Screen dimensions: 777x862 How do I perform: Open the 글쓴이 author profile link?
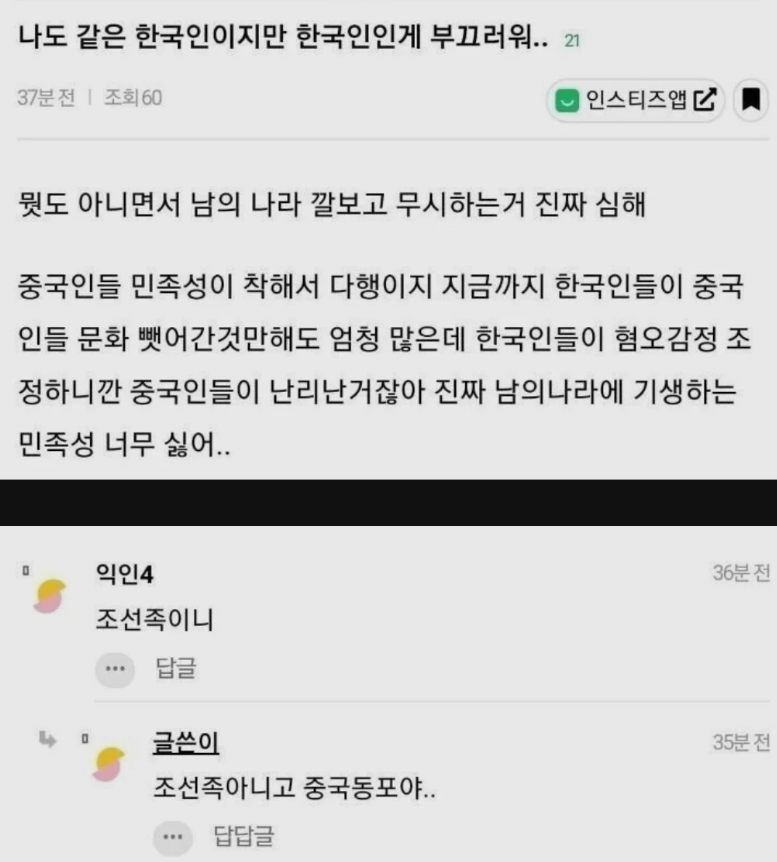[185, 744]
